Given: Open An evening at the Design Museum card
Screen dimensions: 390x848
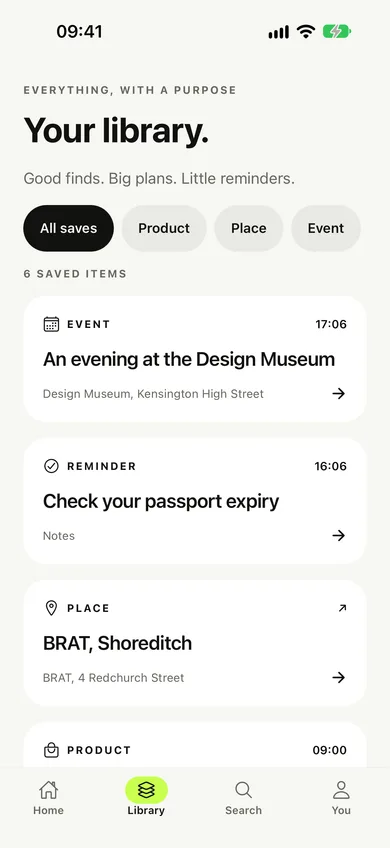Looking at the screenshot, I should coord(195,359).
